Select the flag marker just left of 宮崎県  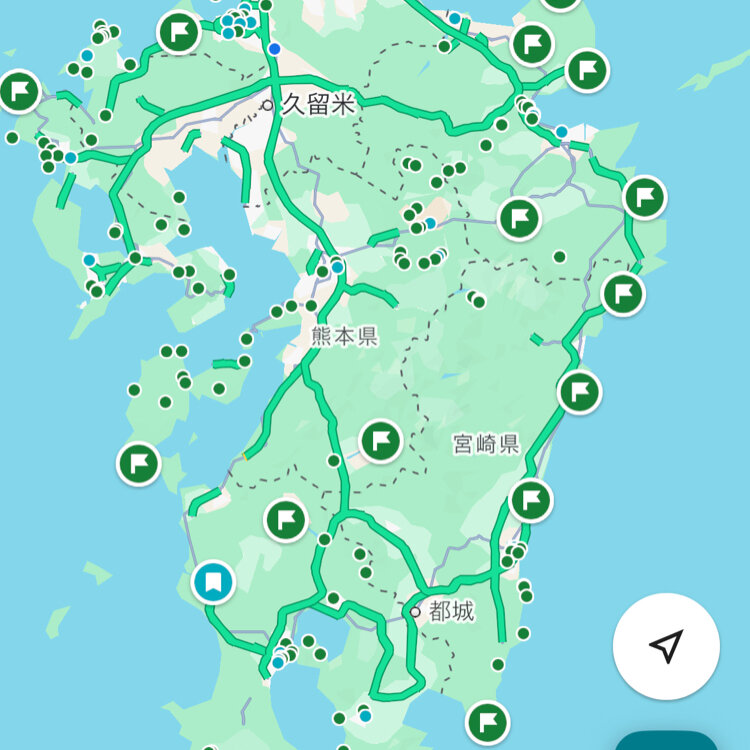click(380, 440)
